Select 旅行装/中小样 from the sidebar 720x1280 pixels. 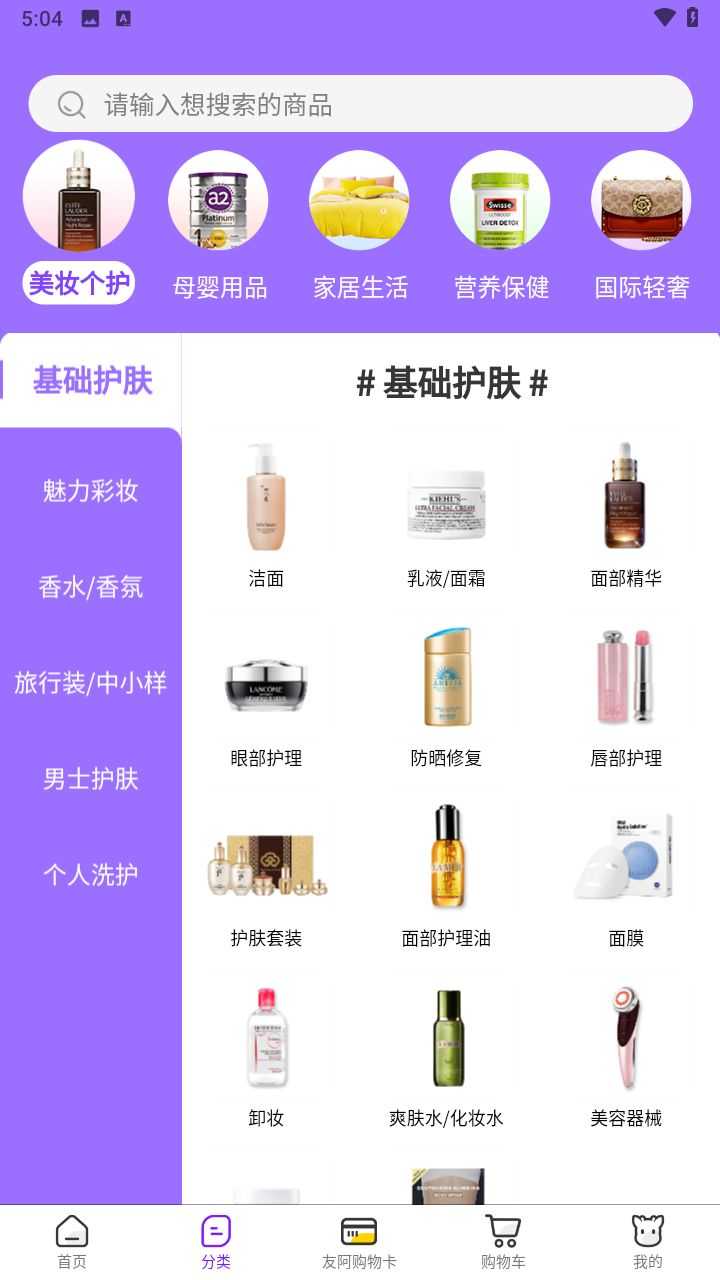90,683
